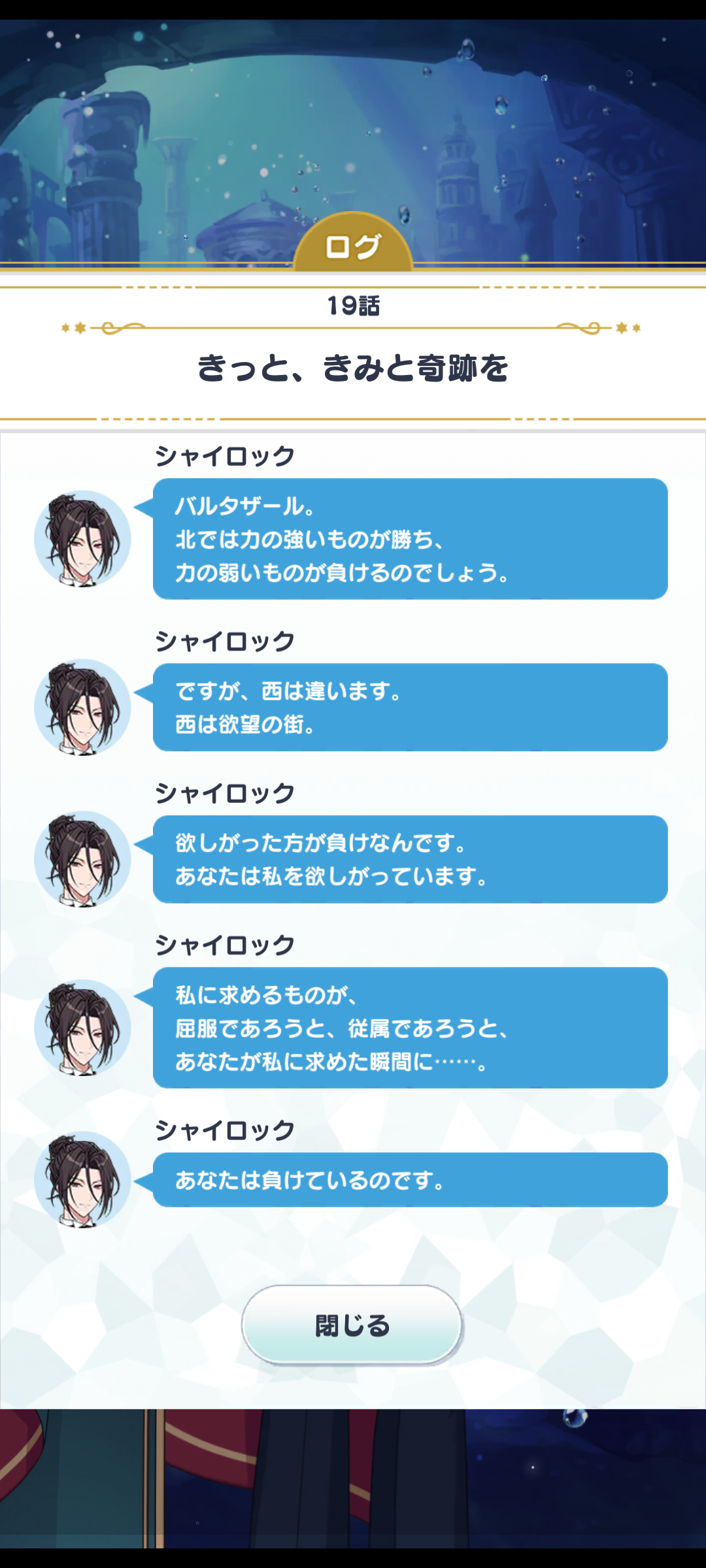Close the log with 閉じる button
Screen dimensions: 706x1568
tap(352, 1325)
